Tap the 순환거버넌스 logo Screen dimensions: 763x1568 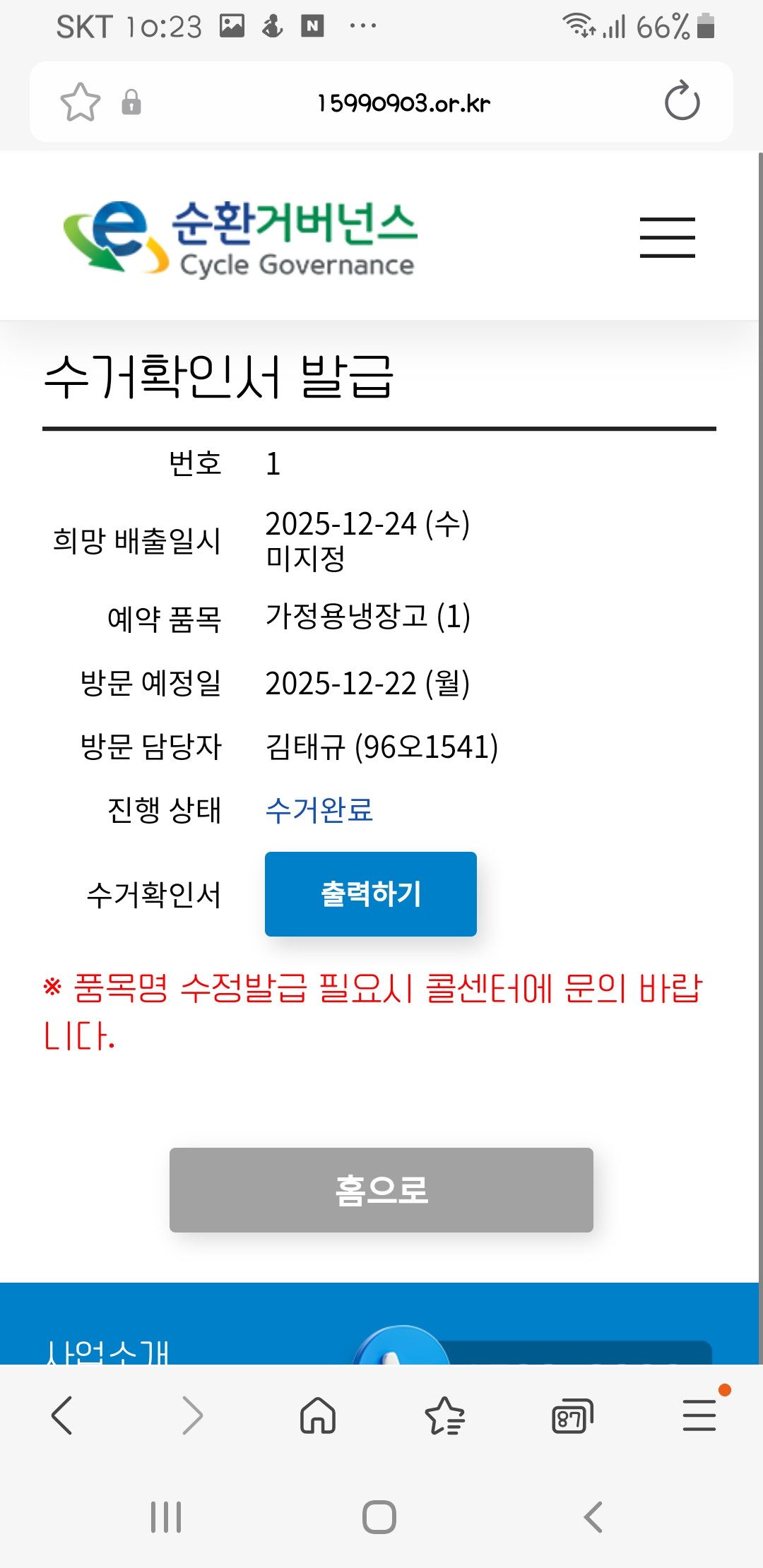click(x=240, y=237)
